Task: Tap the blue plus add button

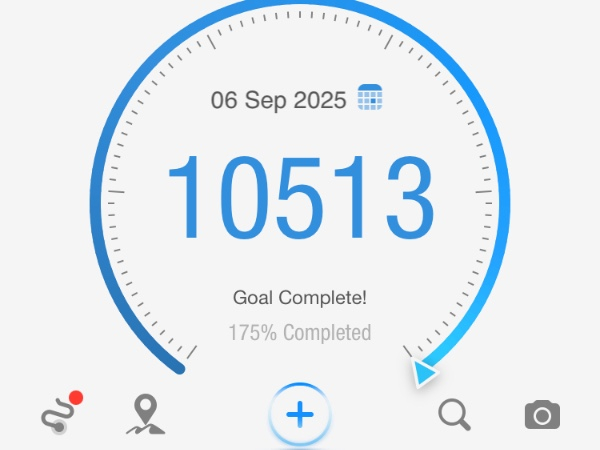Action: coord(300,414)
